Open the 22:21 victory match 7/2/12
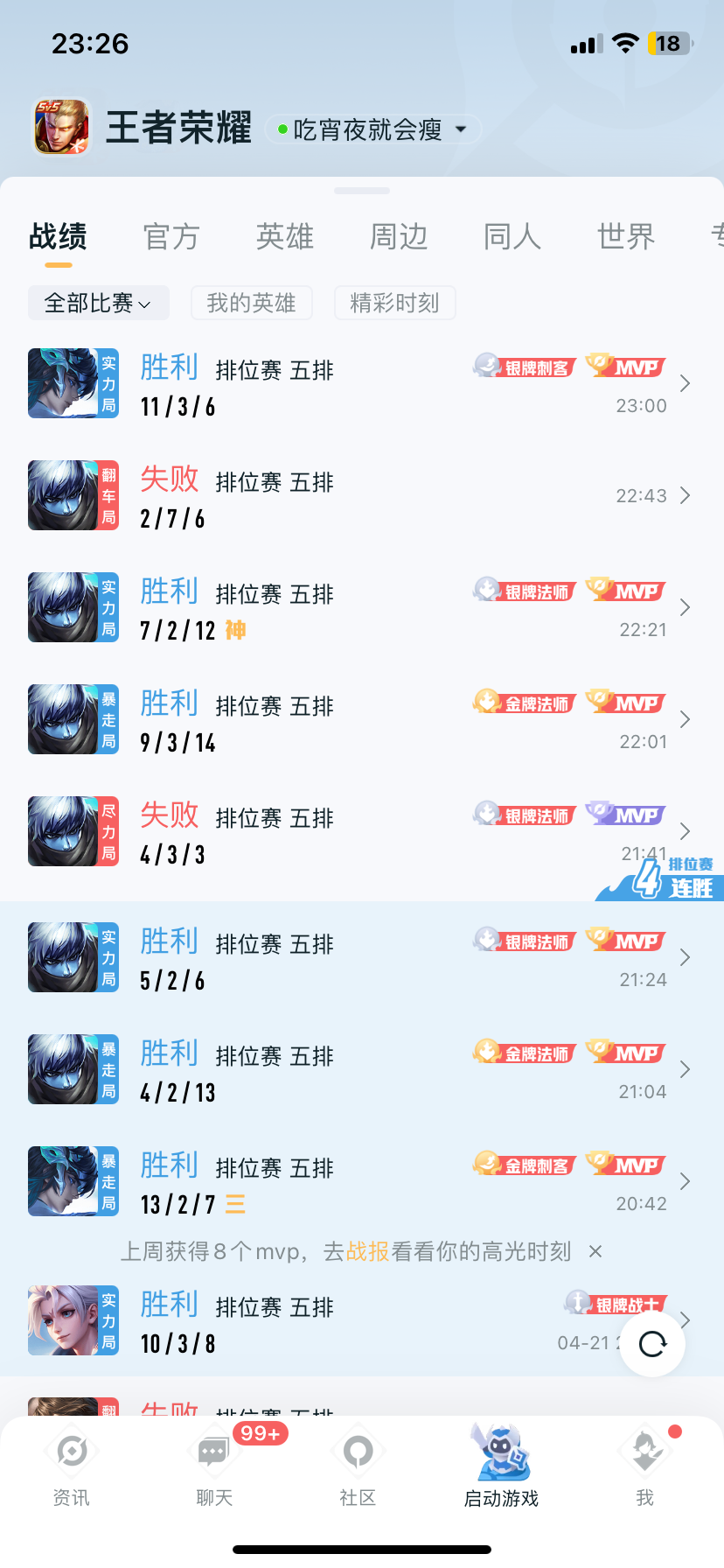 [362, 607]
